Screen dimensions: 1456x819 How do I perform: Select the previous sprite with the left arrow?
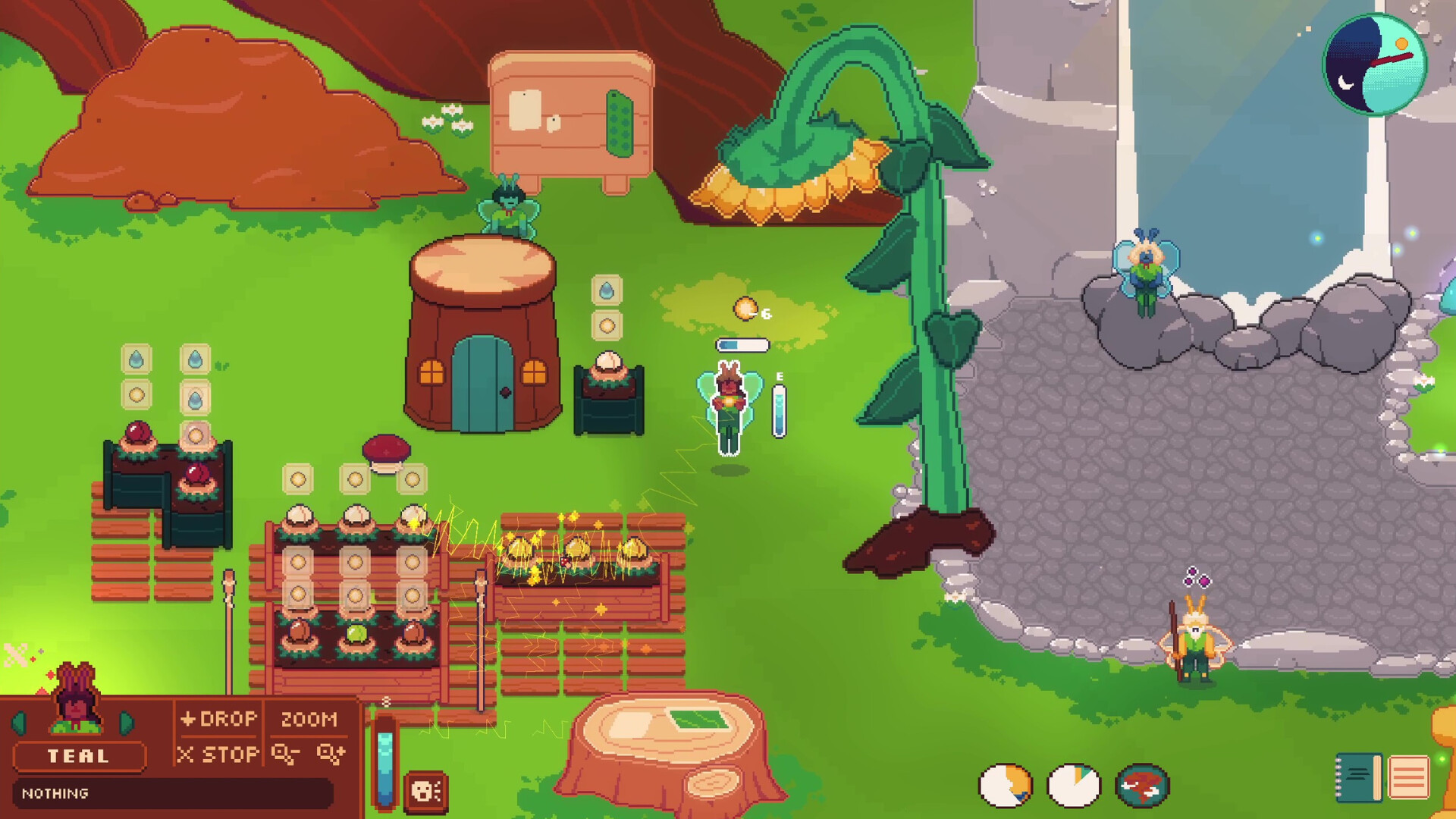click(x=19, y=723)
